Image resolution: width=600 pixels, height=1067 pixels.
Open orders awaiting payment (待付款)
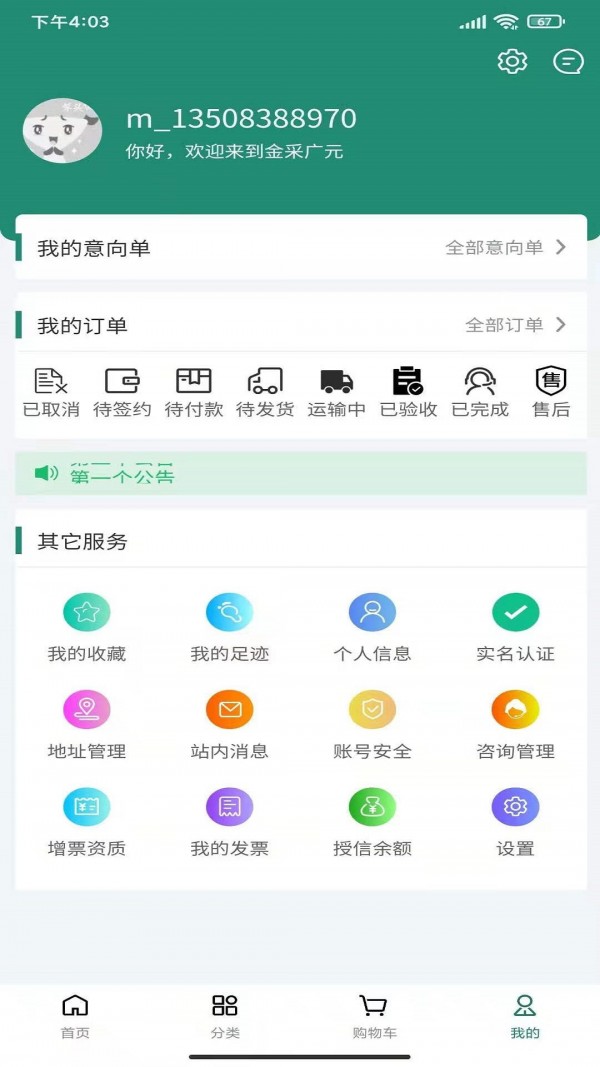[193, 392]
